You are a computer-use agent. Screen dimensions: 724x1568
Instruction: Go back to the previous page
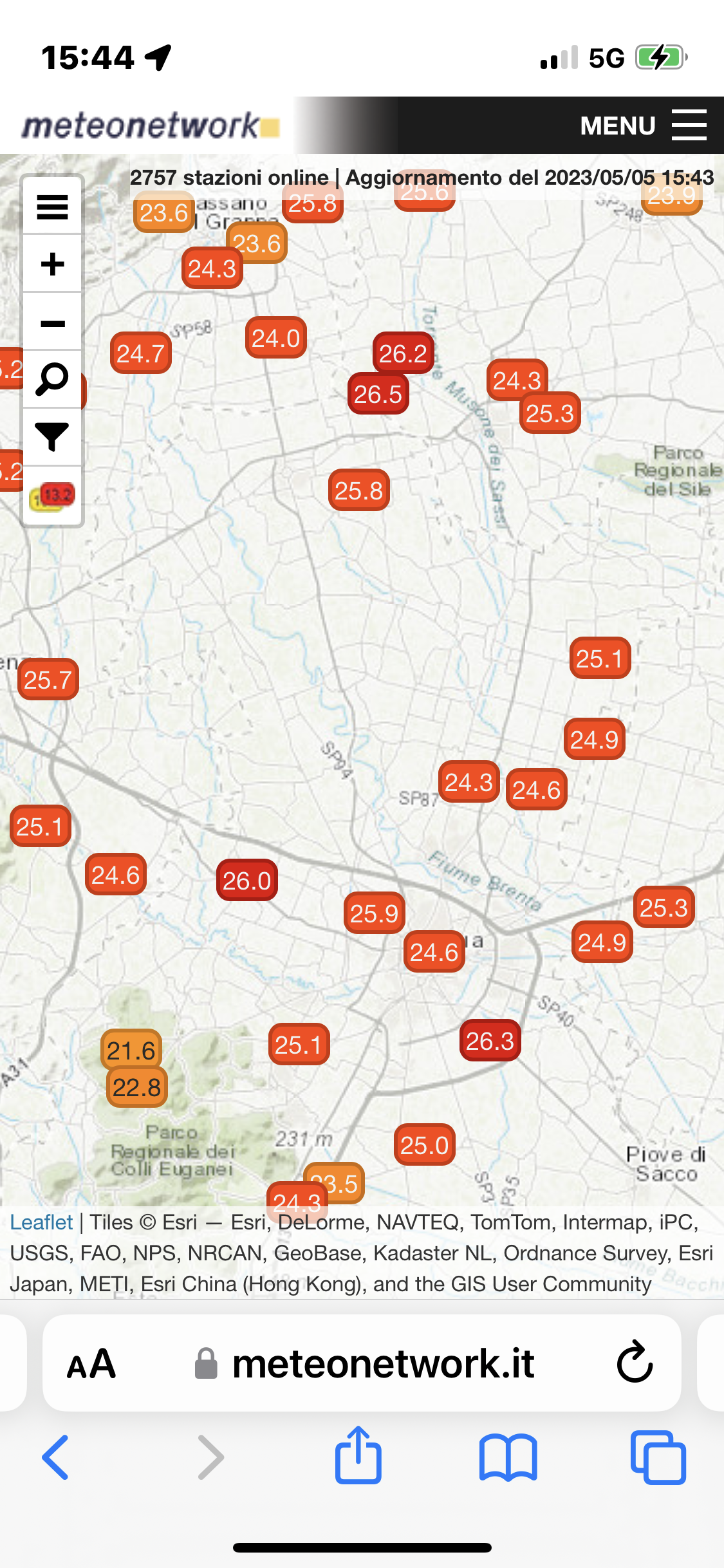[x=55, y=1457]
